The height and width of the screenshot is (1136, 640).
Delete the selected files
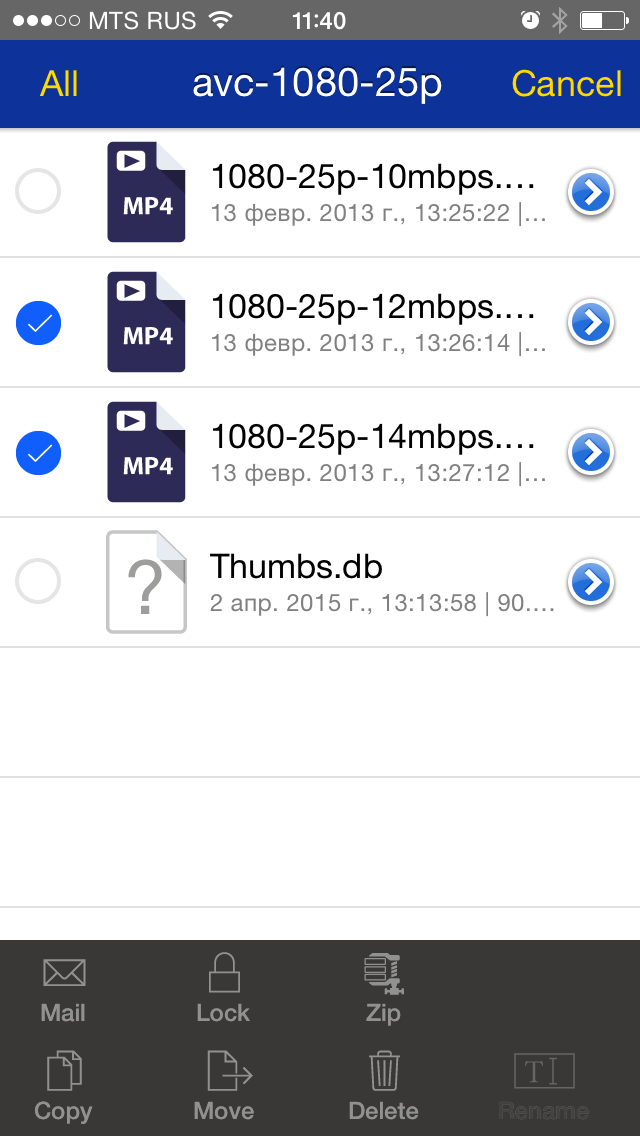(x=383, y=1087)
